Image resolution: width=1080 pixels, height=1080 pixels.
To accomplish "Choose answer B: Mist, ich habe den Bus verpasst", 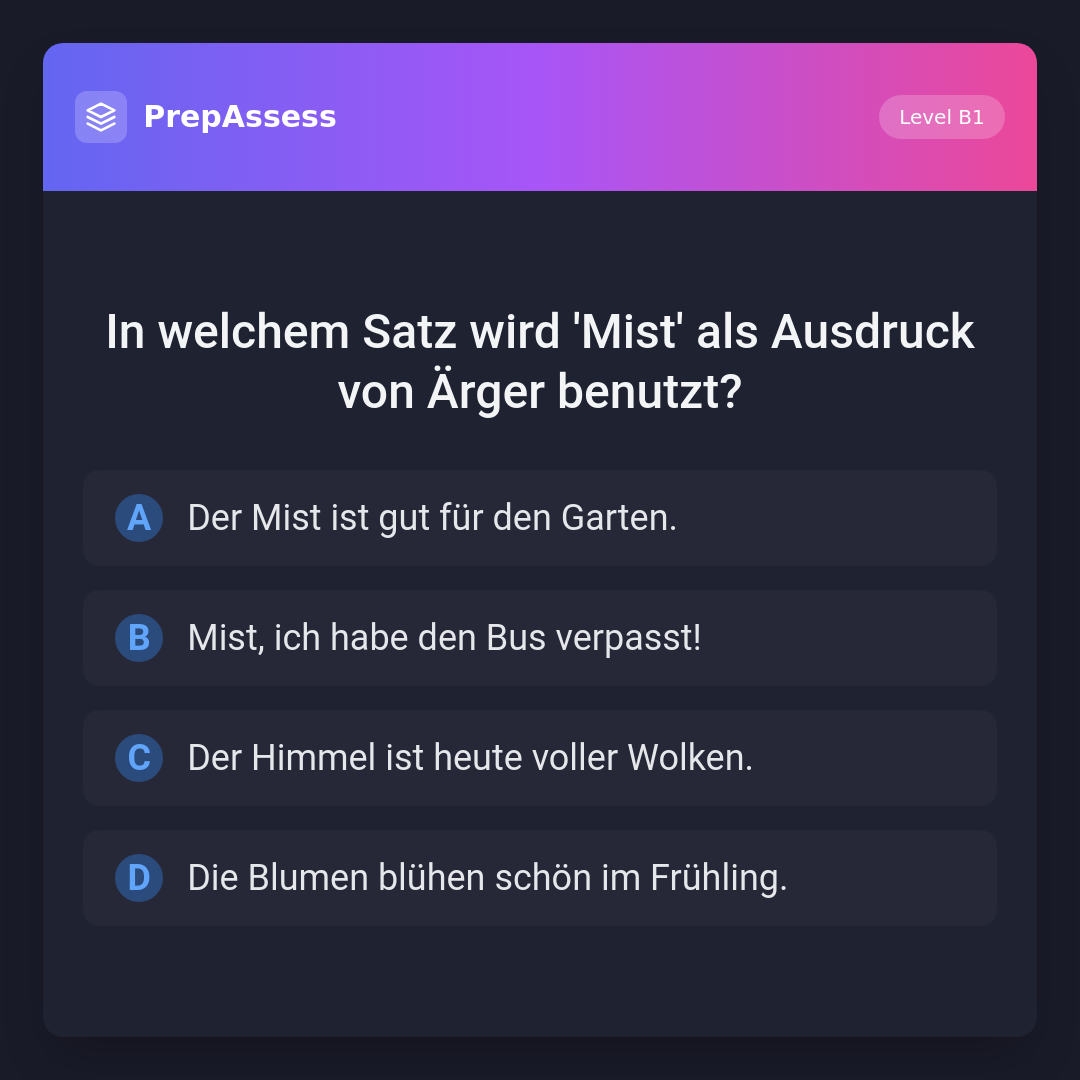I will (540, 638).
